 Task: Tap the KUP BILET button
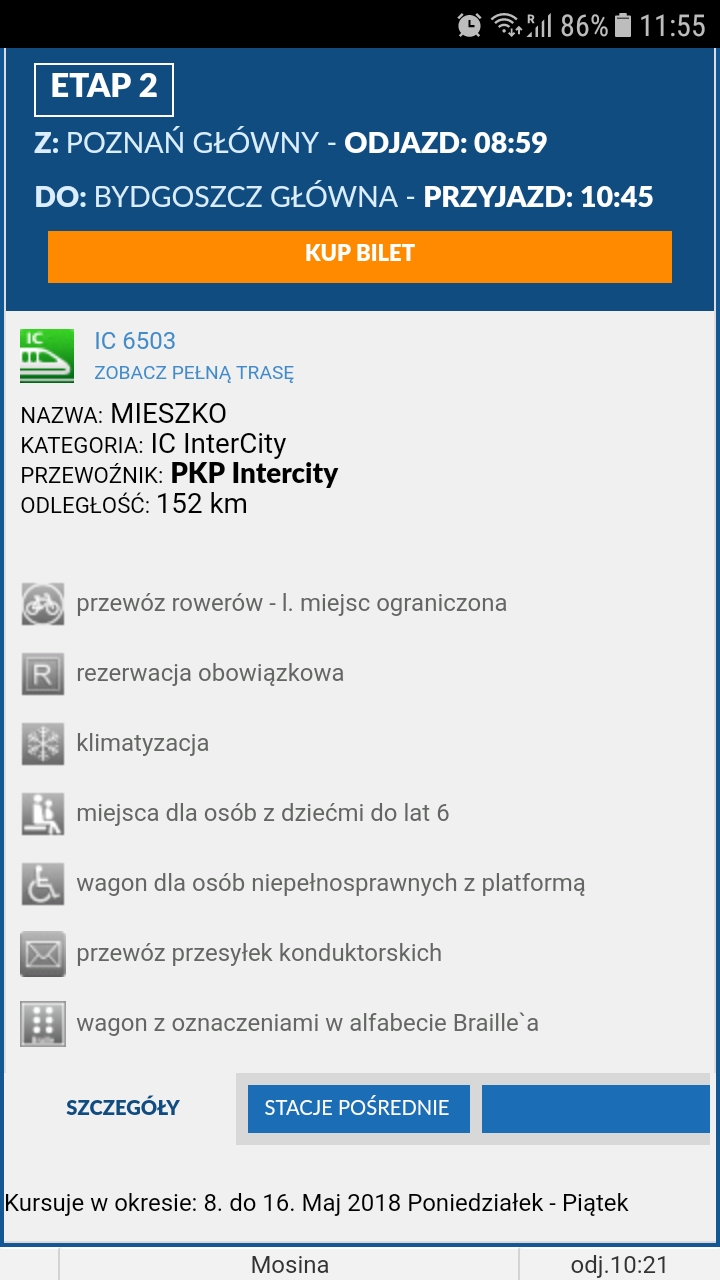click(x=360, y=255)
